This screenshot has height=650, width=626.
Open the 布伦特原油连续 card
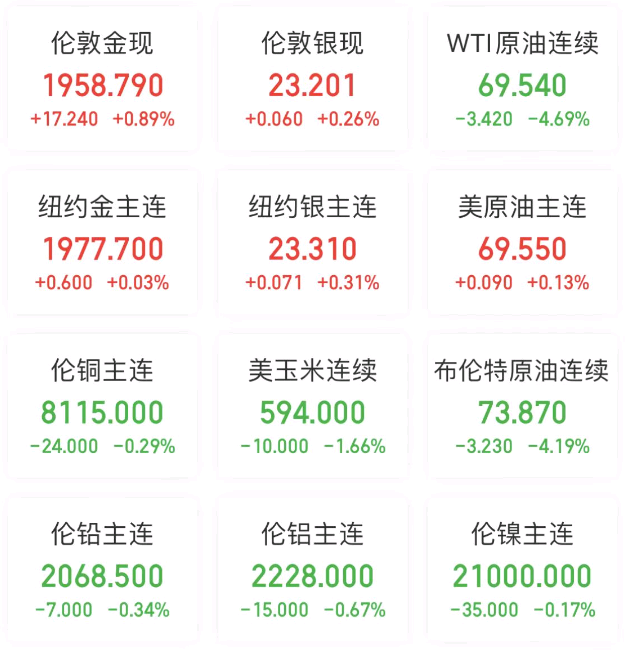pyautogui.click(x=522, y=410)
